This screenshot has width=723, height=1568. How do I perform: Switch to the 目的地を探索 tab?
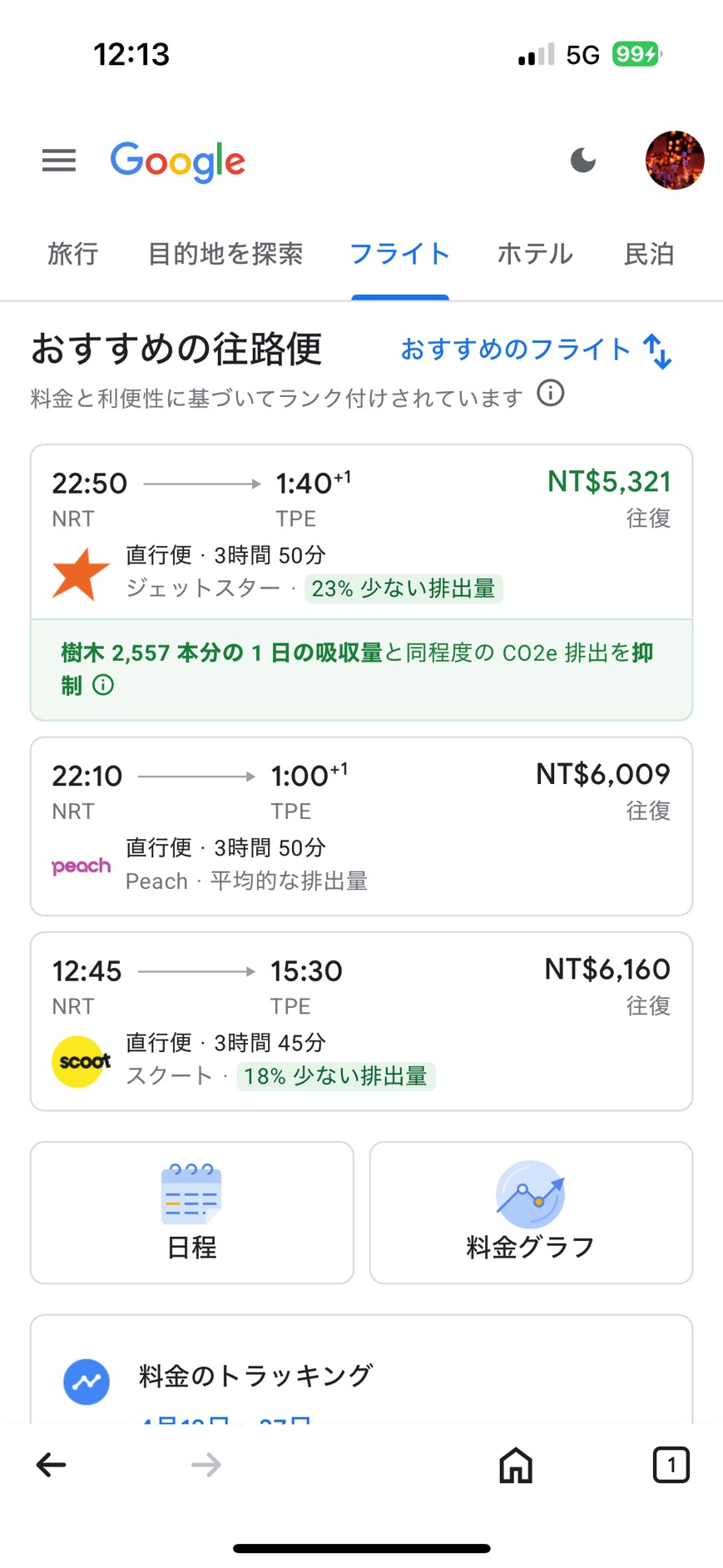point(225,254)
